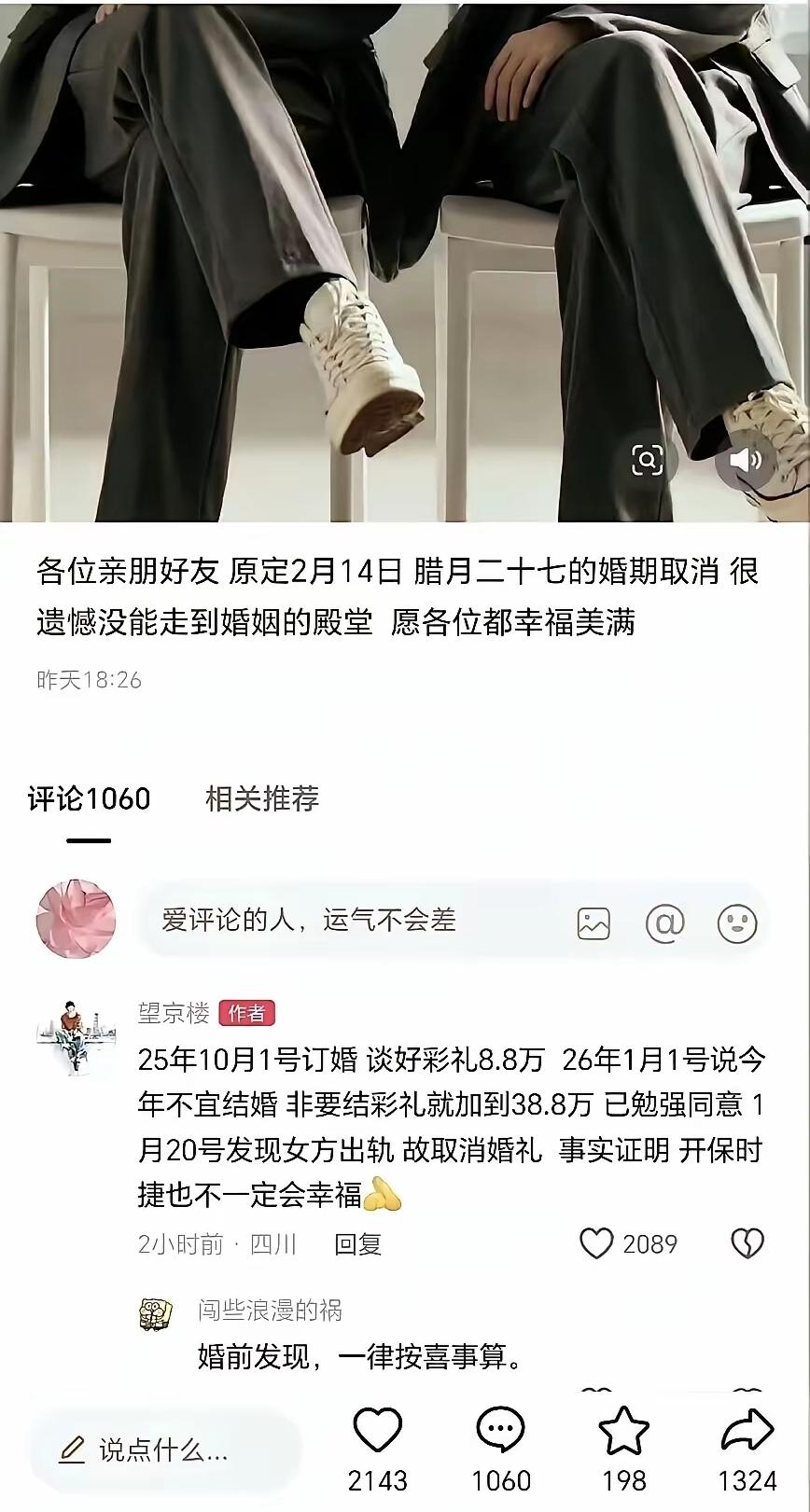
Task: Toggle the favorite star showing 198
Action: click(x=625, y=1428)
